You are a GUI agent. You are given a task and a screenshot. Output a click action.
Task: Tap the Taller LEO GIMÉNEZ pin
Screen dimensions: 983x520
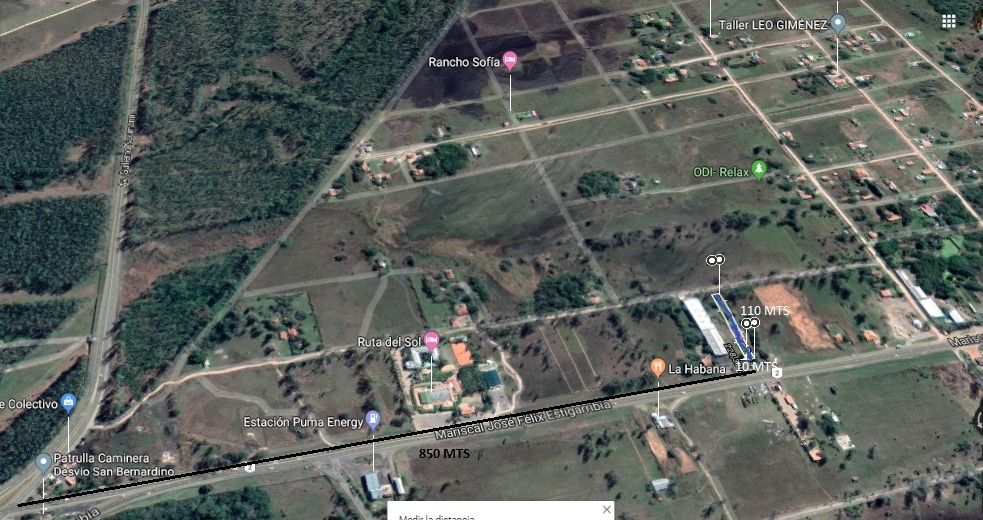coord(838,22)
